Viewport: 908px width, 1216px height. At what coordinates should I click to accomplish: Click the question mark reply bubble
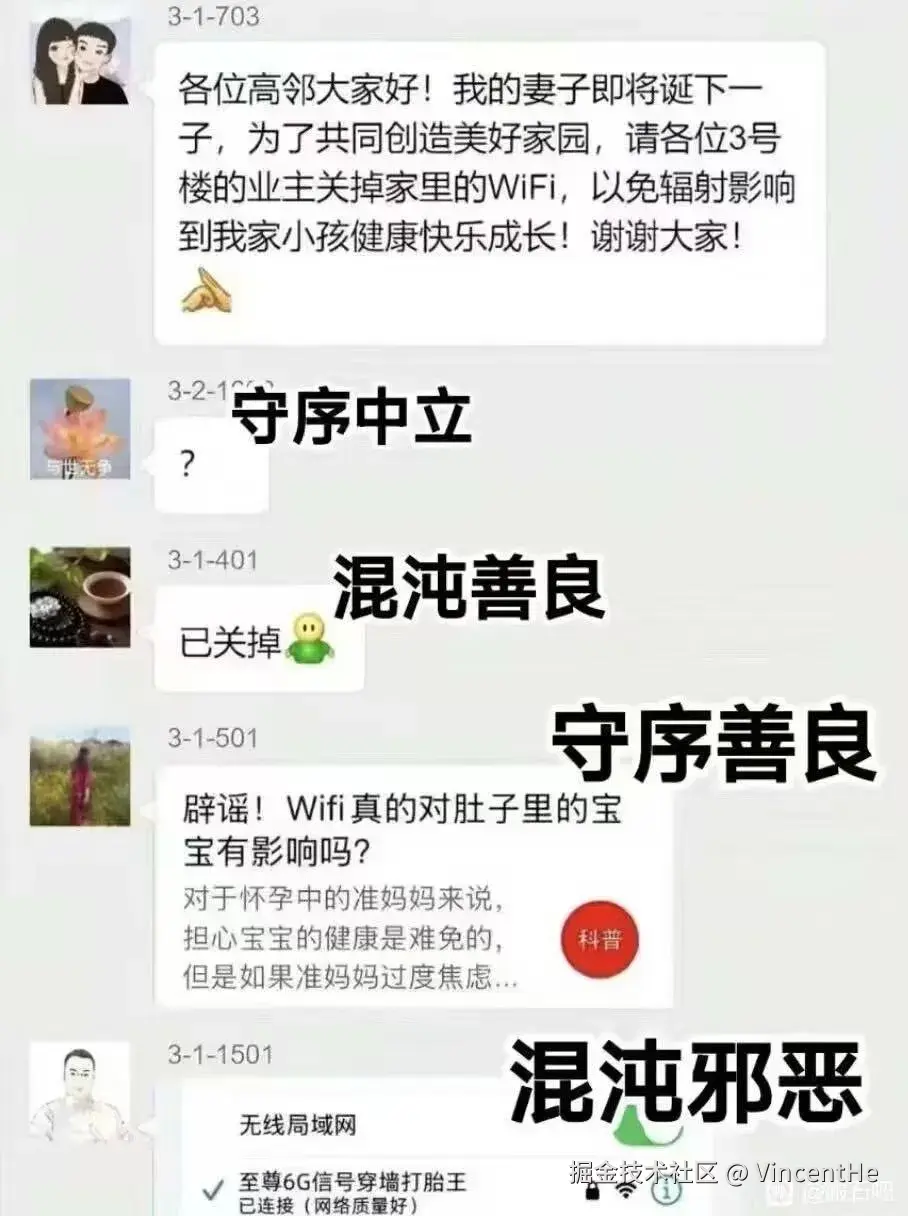pyautogui.click(x=212, y=460)
